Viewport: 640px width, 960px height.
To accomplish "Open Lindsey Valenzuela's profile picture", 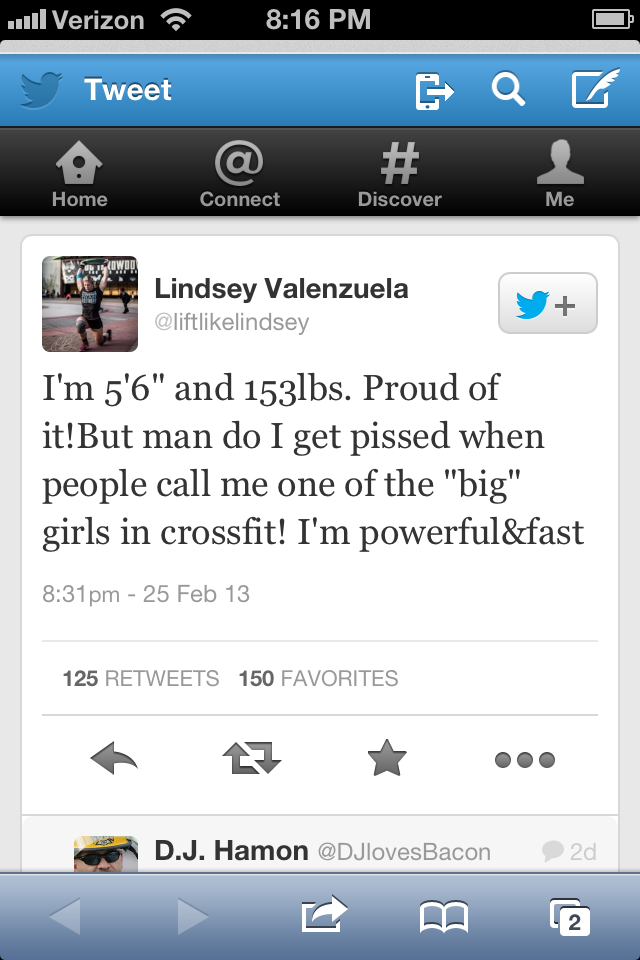I will pos(90,304).
